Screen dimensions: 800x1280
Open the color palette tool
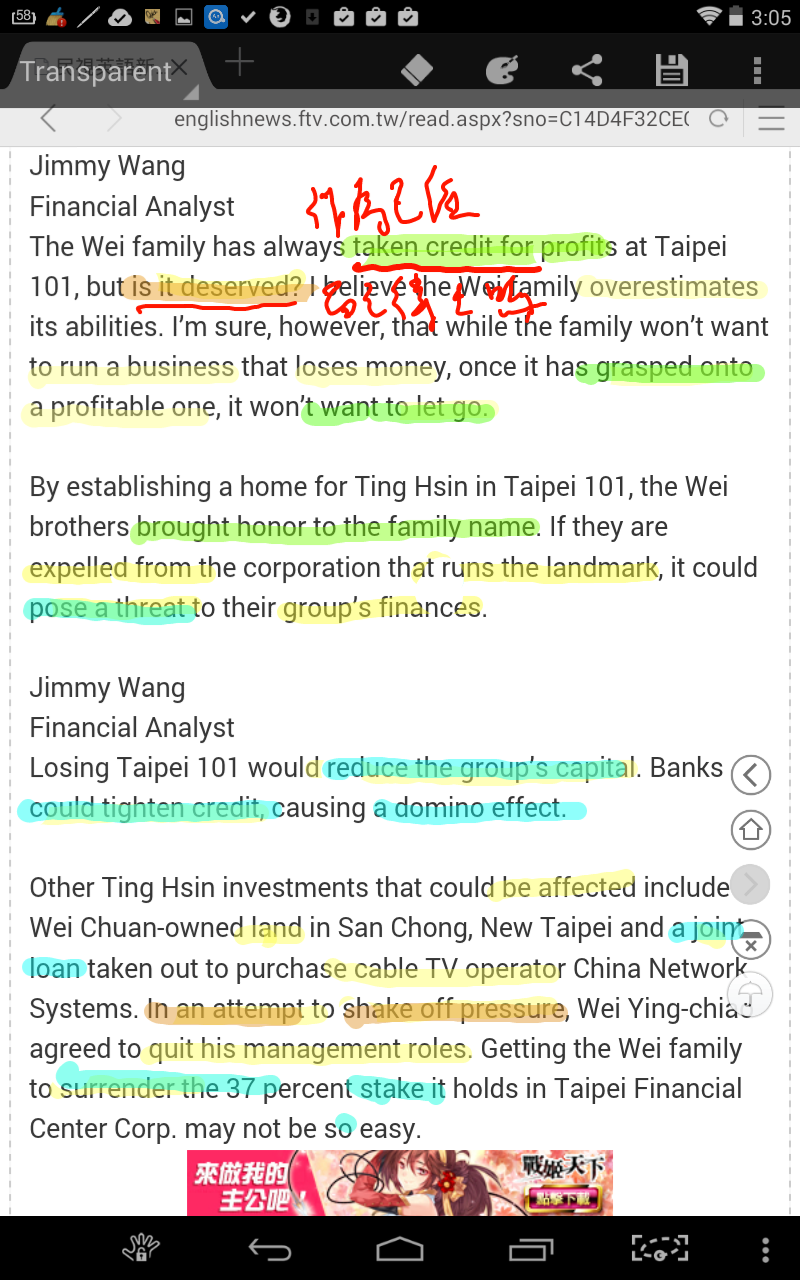pyautogui.click(x=502, y=70)
